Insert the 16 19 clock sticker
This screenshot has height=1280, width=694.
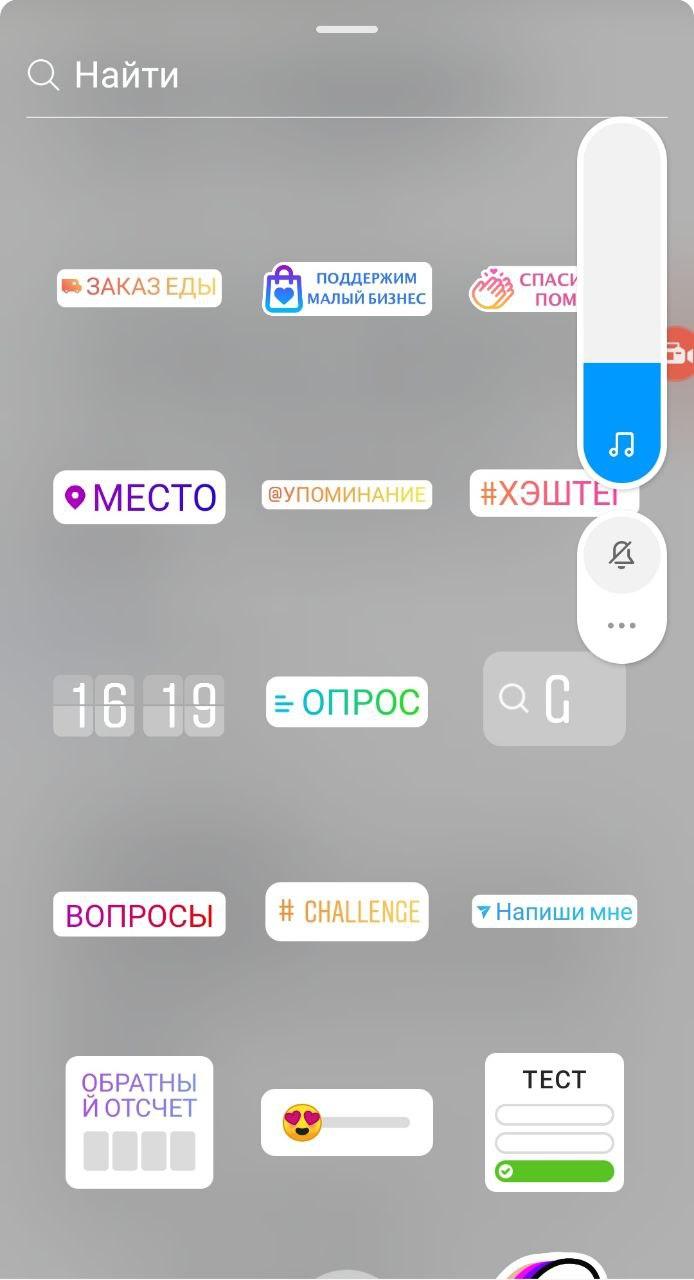139,705
